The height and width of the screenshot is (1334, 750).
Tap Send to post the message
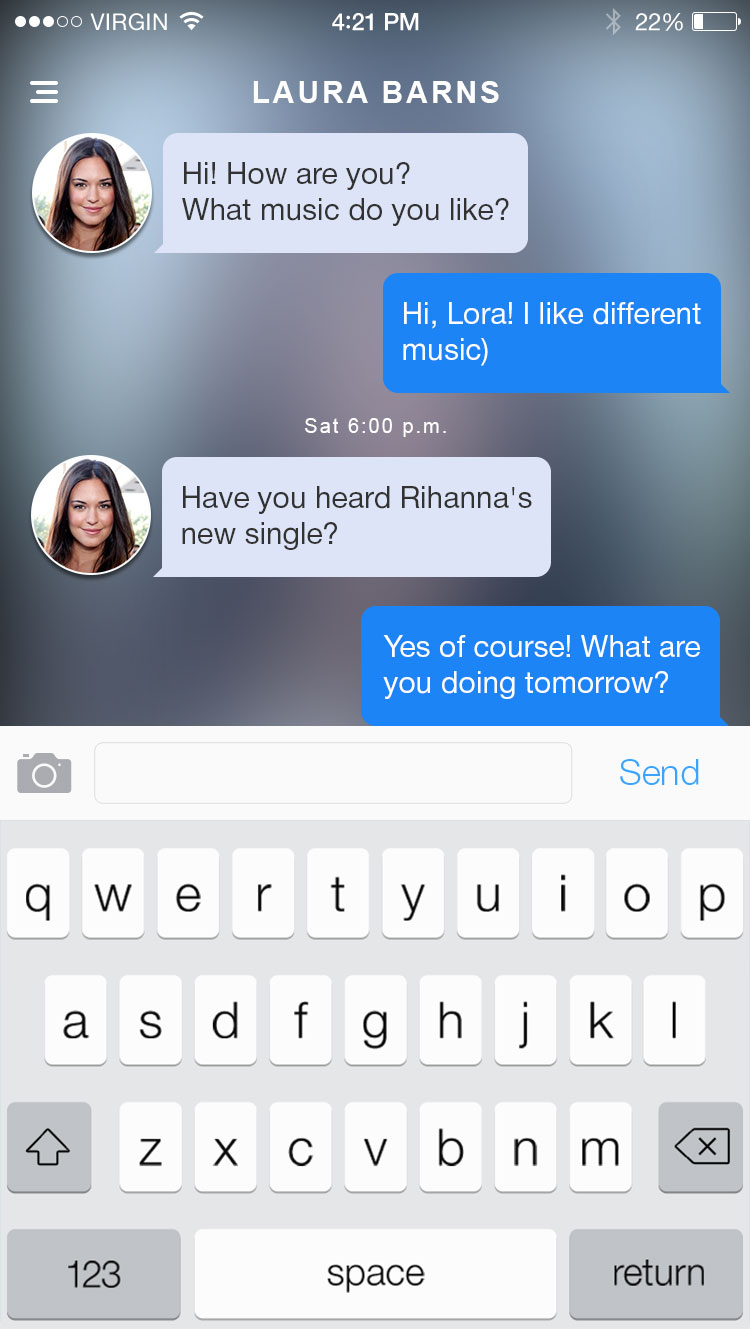[x=659, y=773]
